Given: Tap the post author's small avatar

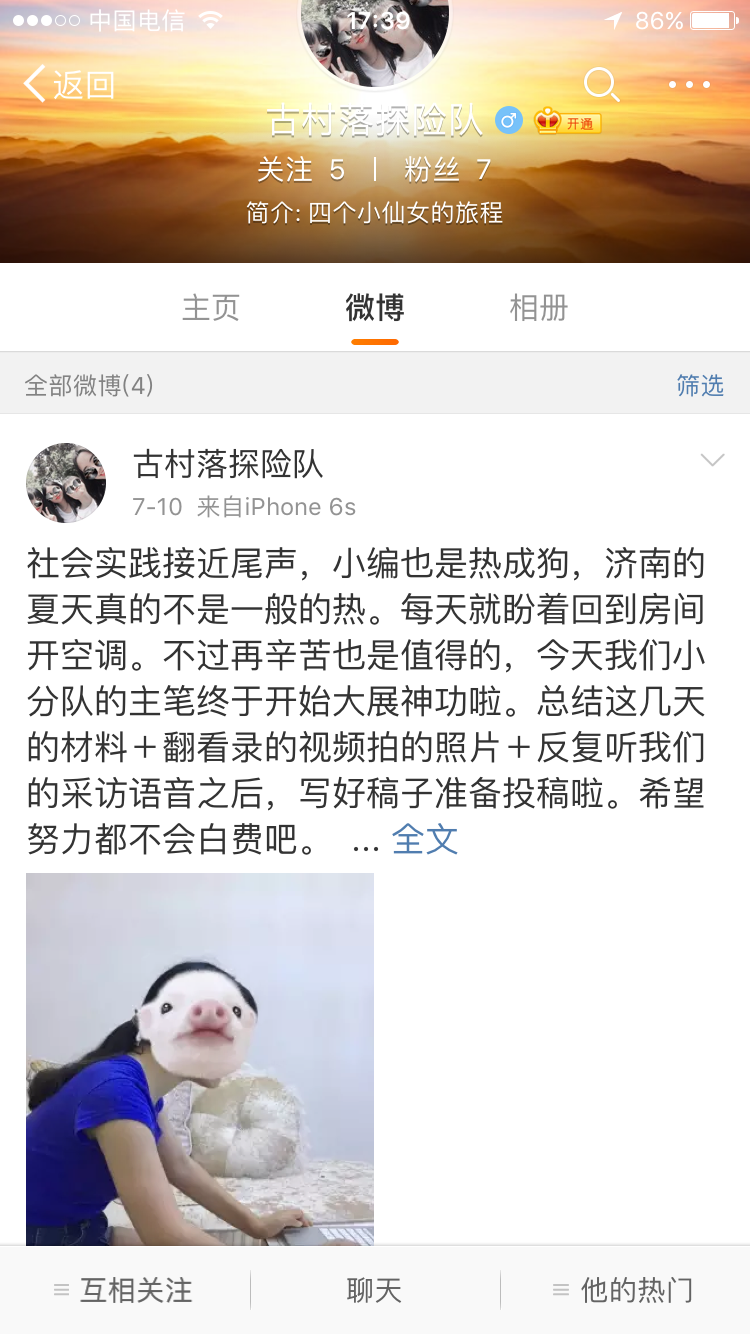Looking at the screenshot, I should pos(66,483).
